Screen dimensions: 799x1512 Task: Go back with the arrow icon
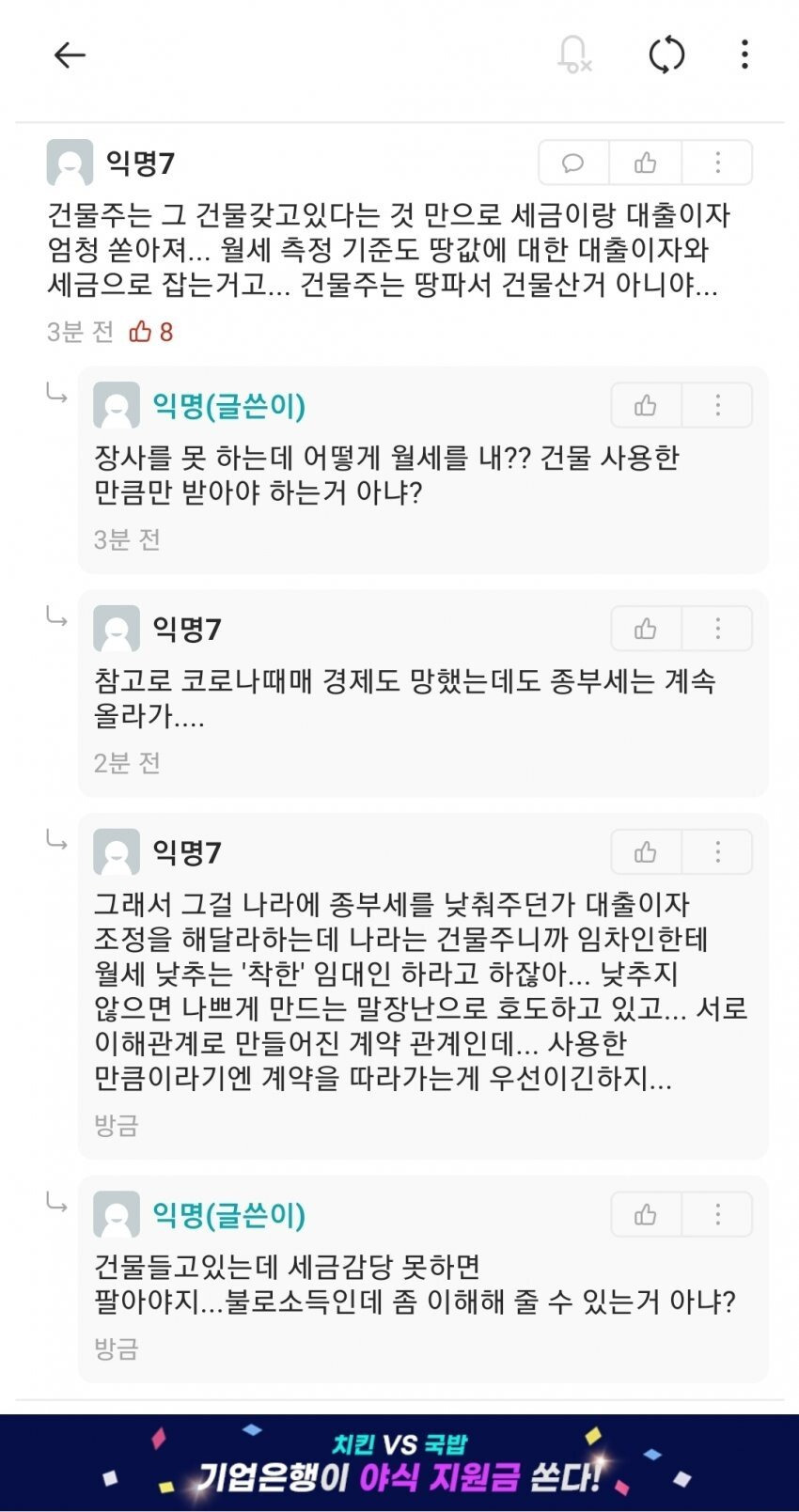click(70, 55)
